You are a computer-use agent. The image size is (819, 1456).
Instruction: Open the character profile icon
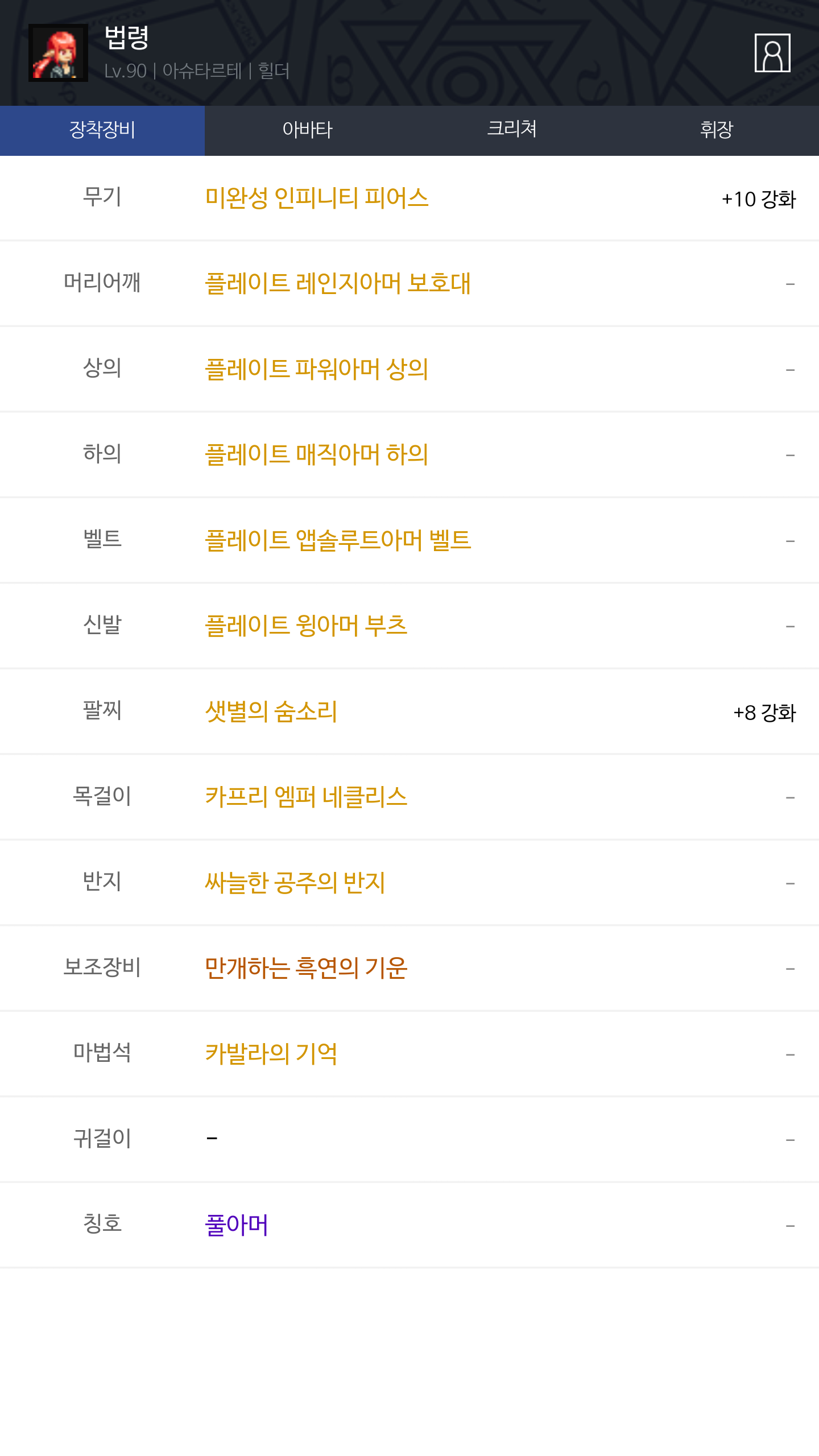(x=772, y=53)
